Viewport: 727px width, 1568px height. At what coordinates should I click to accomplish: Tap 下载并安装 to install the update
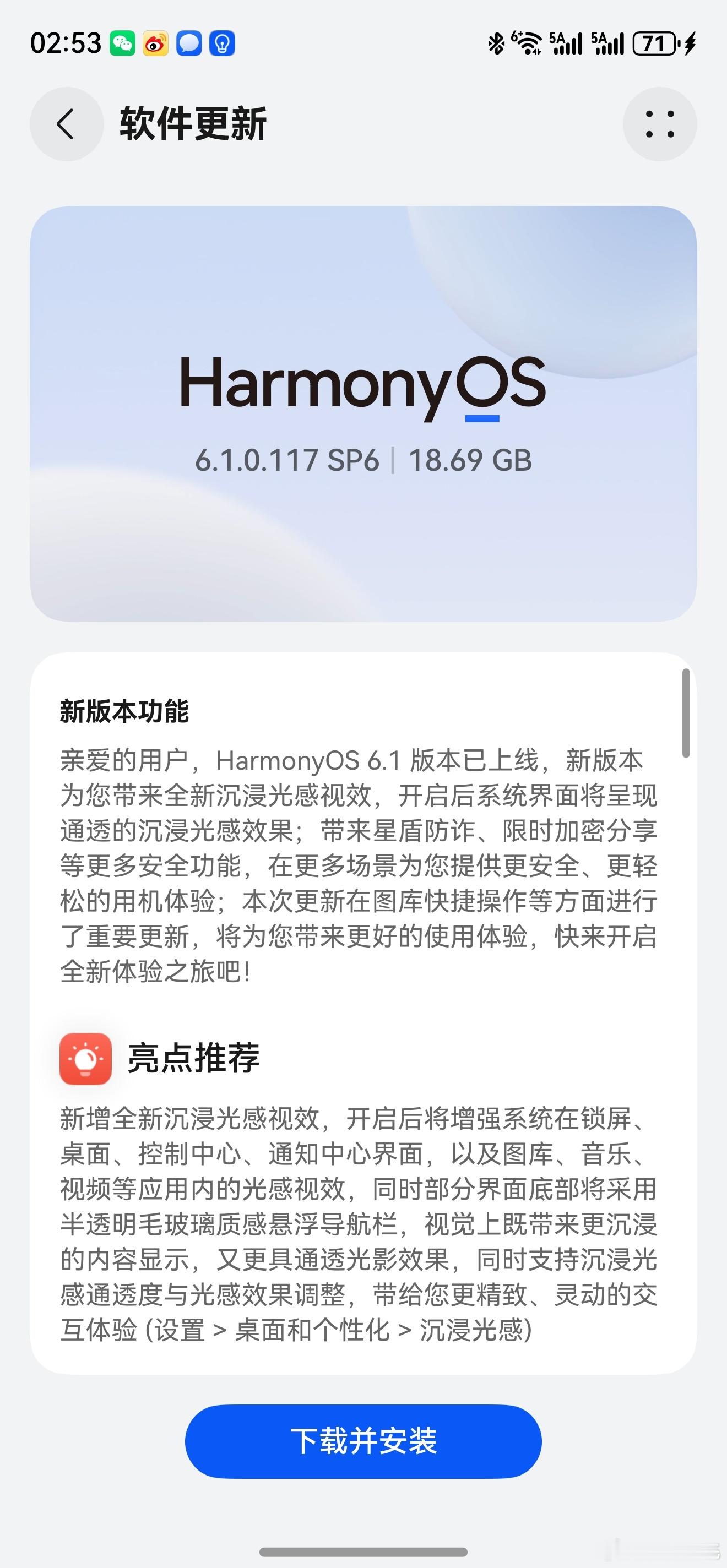pos(363,1441)
